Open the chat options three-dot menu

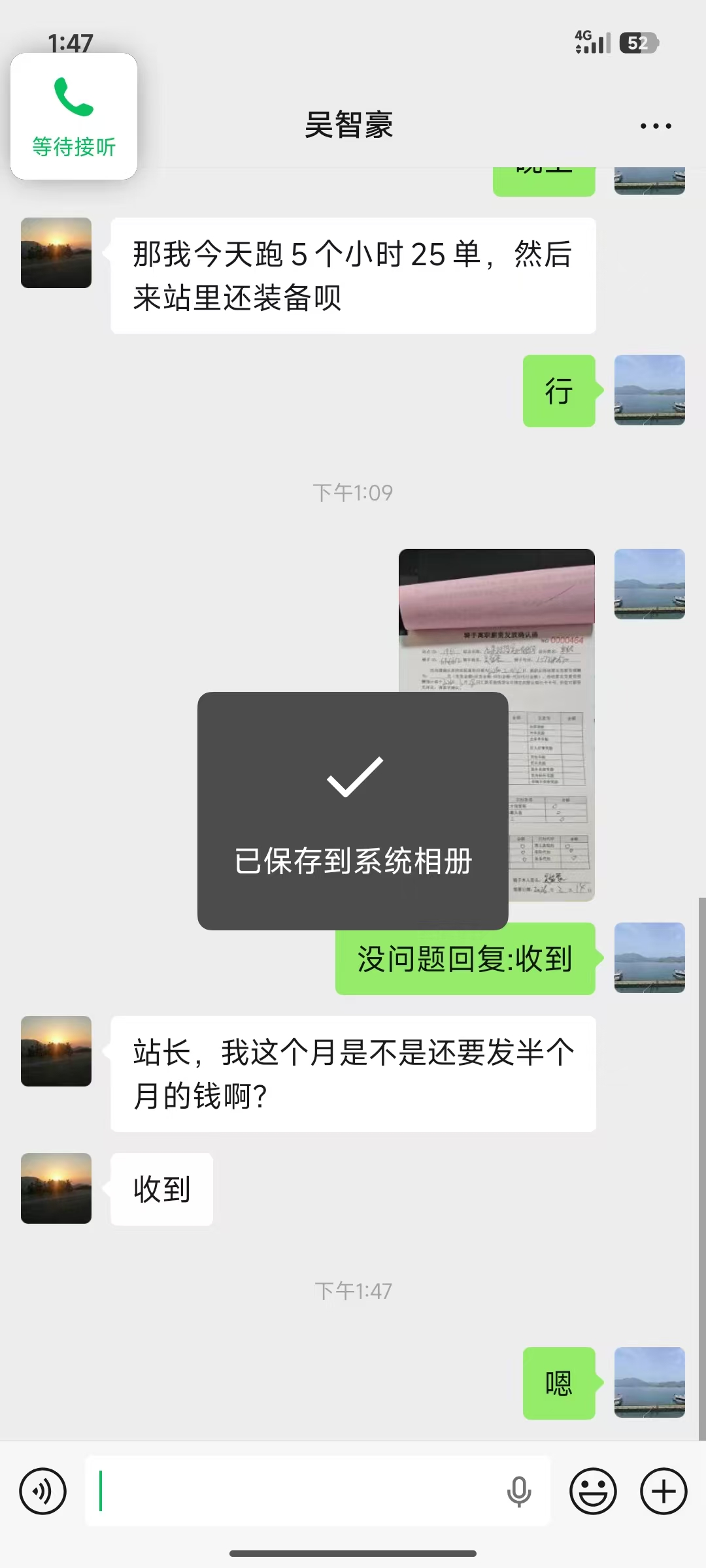tap(655, 126)
